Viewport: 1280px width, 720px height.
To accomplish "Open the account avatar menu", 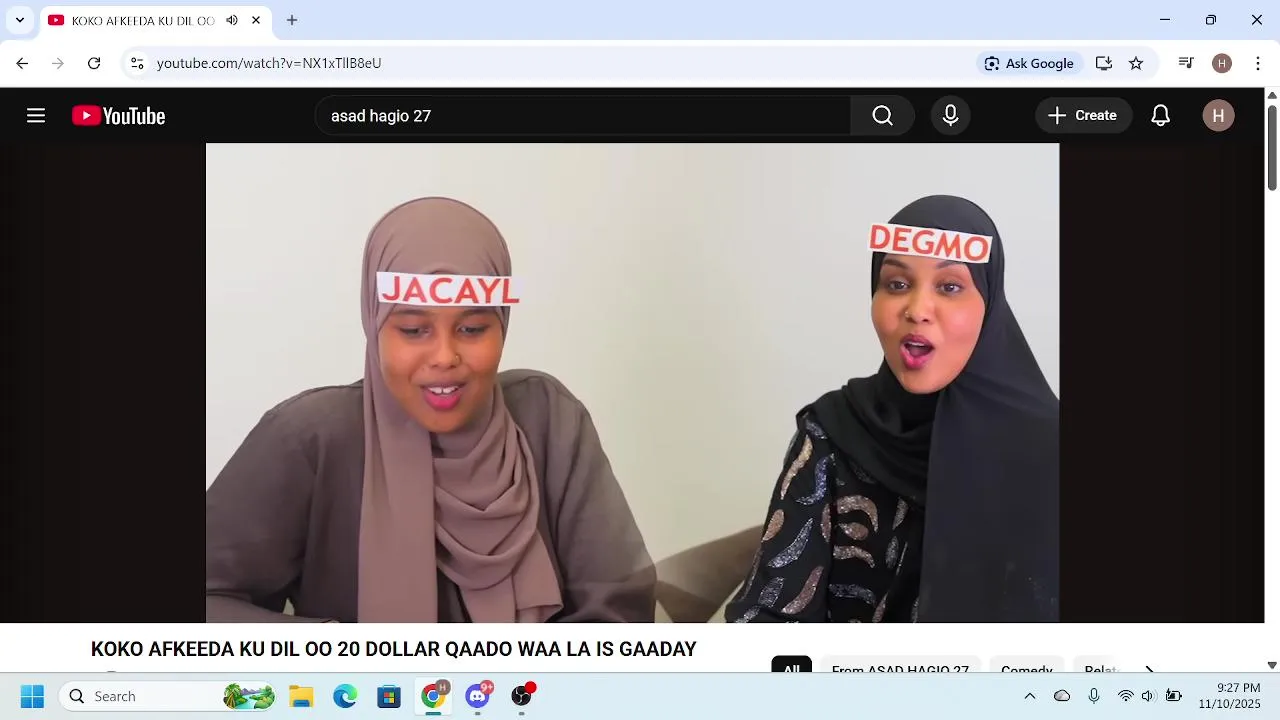I will tap(1217, 116).
